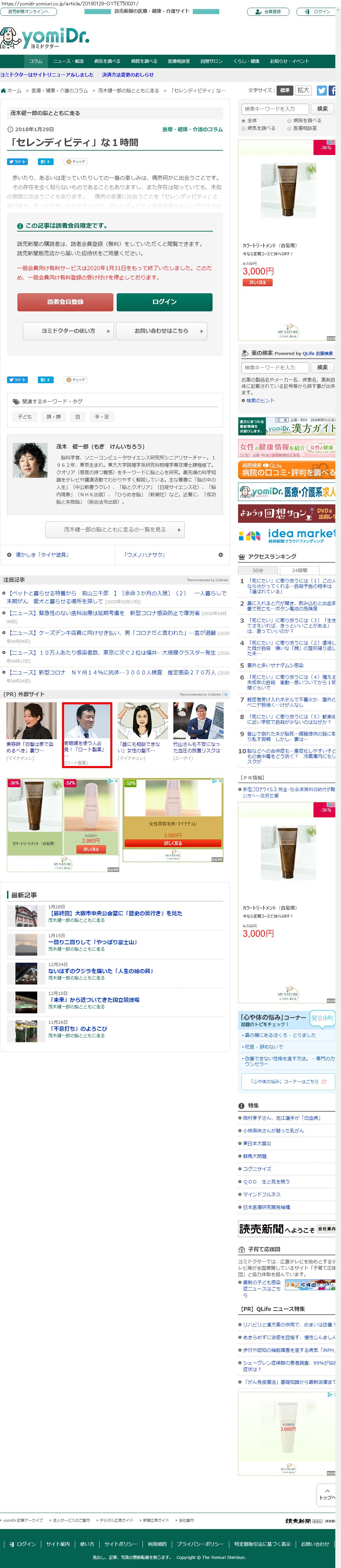Image resolution: width=341 pixels, height=1568 pixels.
Task: Switch to 回想サロン navigation tab
Action: [211, 61]
